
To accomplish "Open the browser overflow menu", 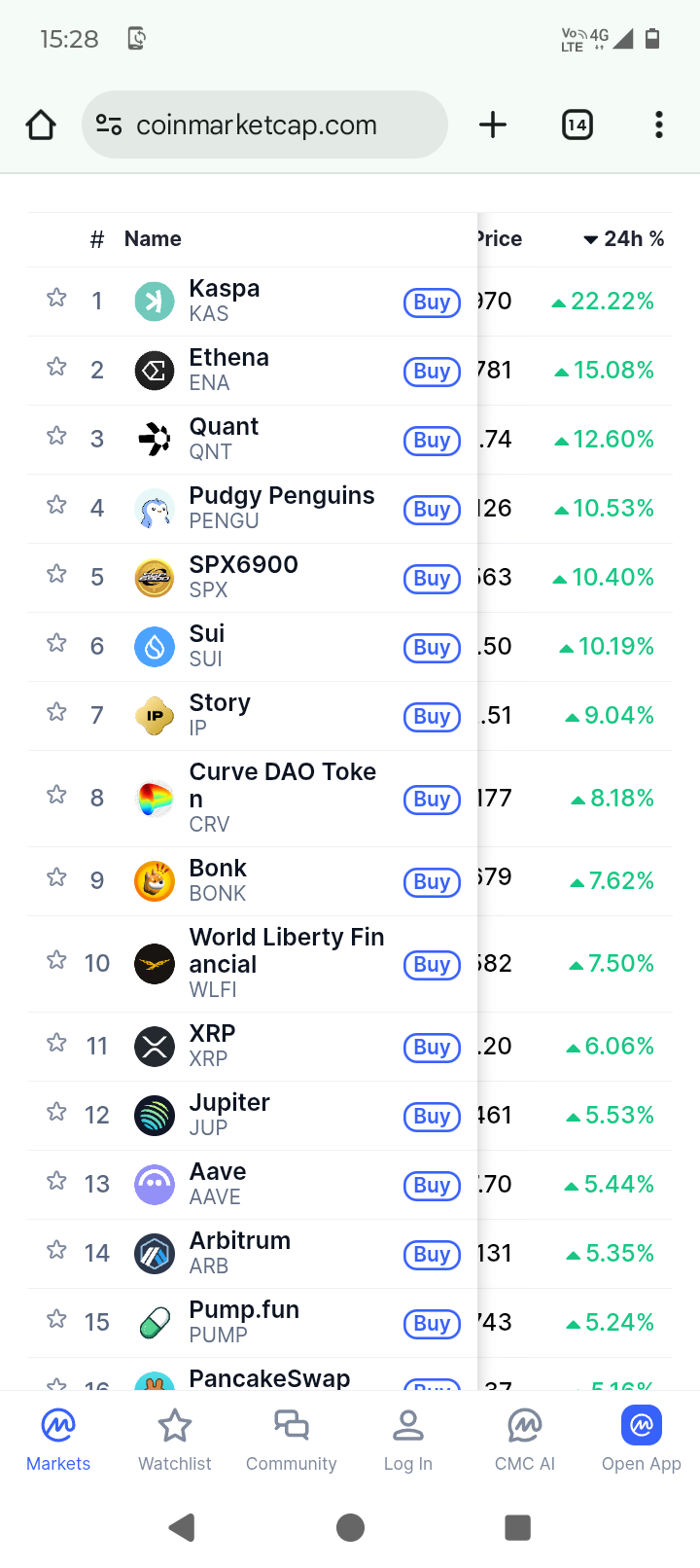I will (x=659, y=125).
